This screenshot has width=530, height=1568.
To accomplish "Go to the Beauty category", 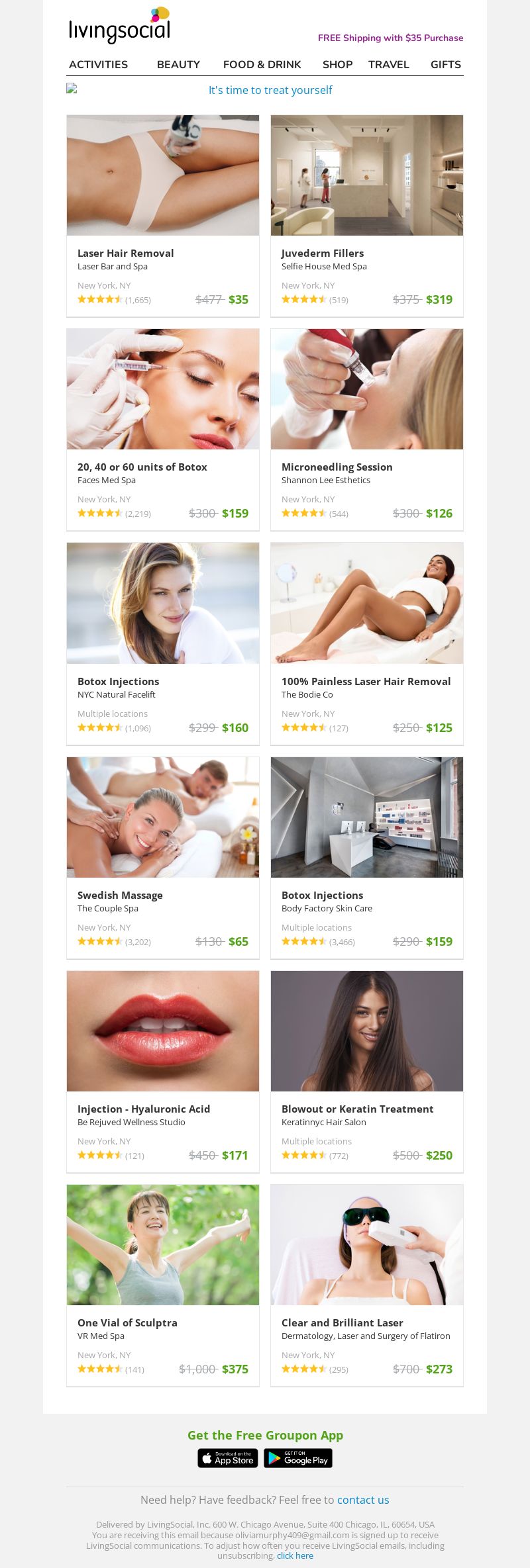I will (x=178, y=64).
